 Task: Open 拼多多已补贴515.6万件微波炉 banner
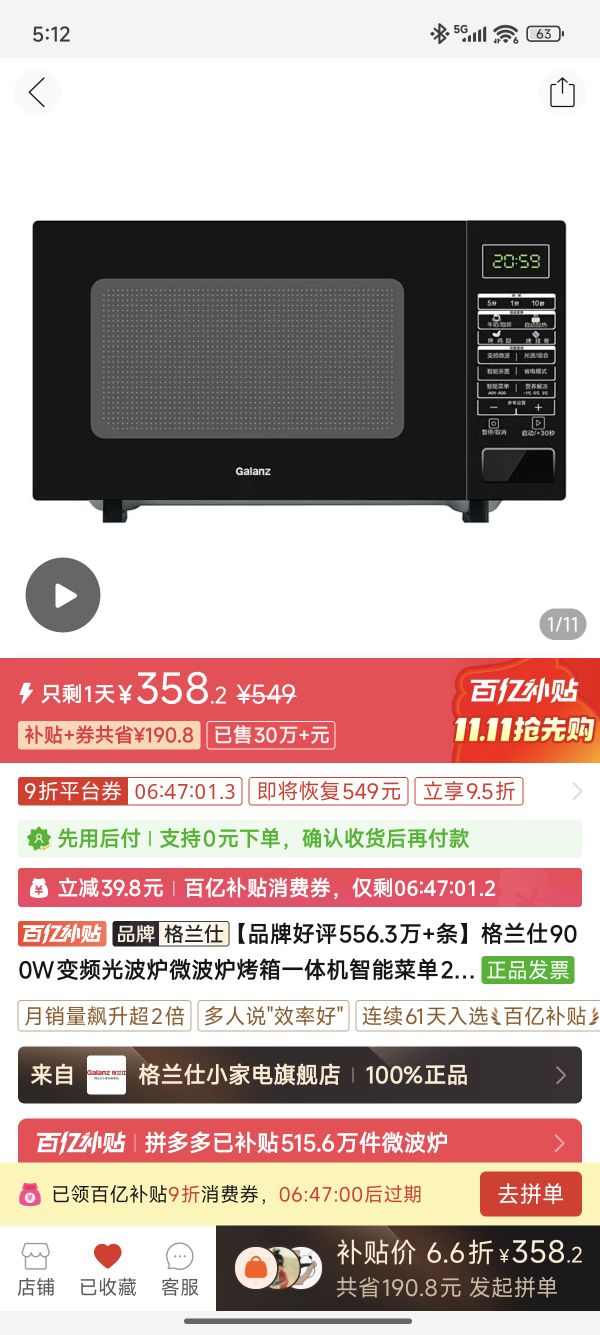[300, 1142]
